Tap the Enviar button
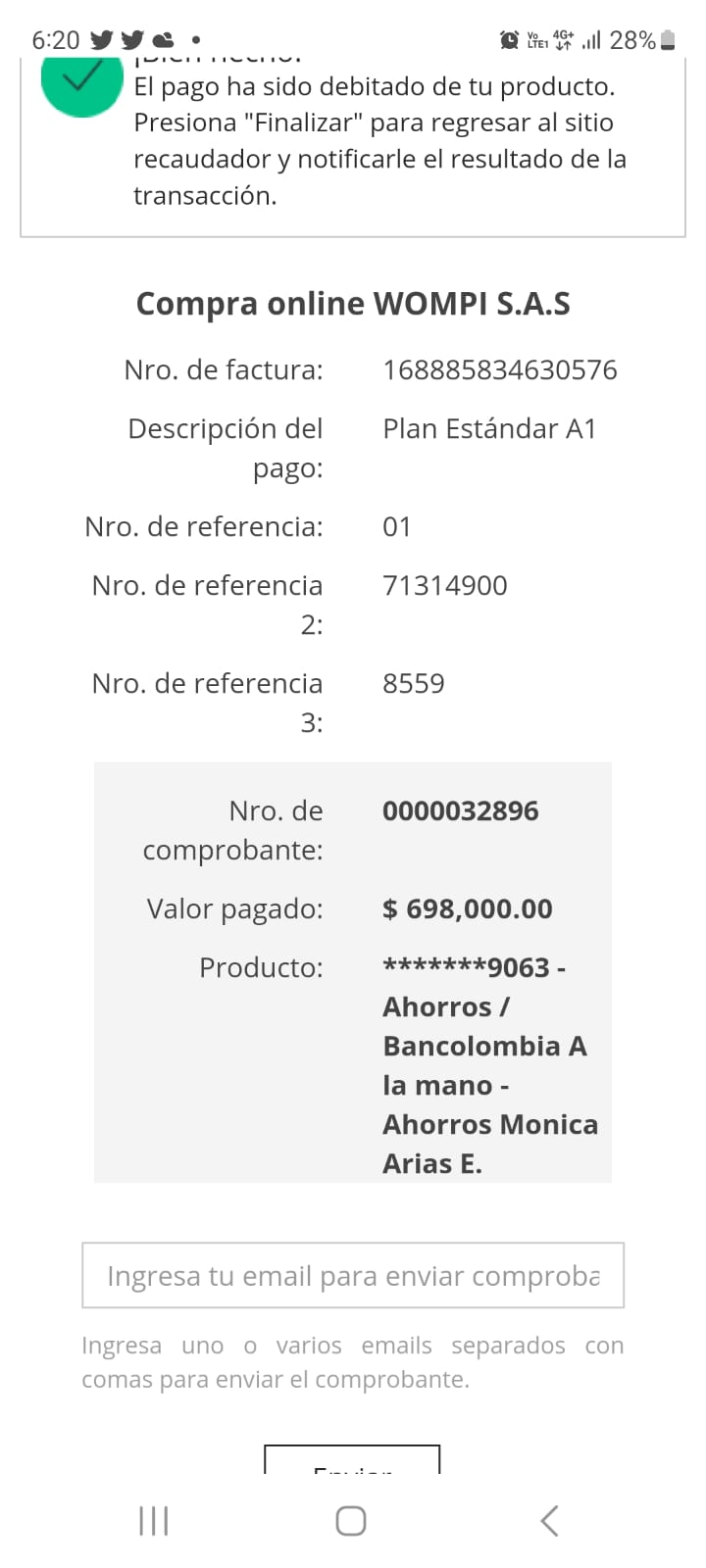The width and height of the screenshot is (706, 1568). coord(352,1460)
